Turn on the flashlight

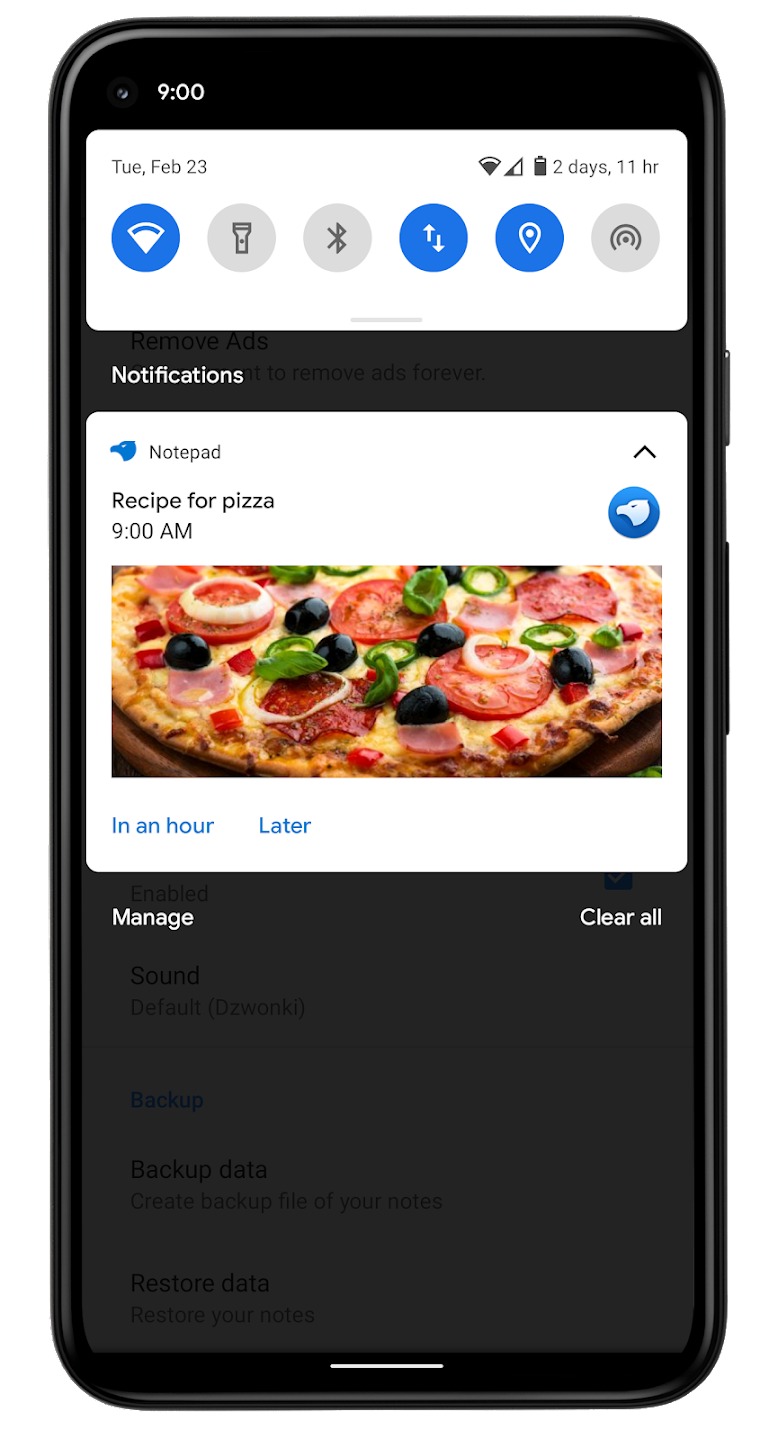(241, 238)
